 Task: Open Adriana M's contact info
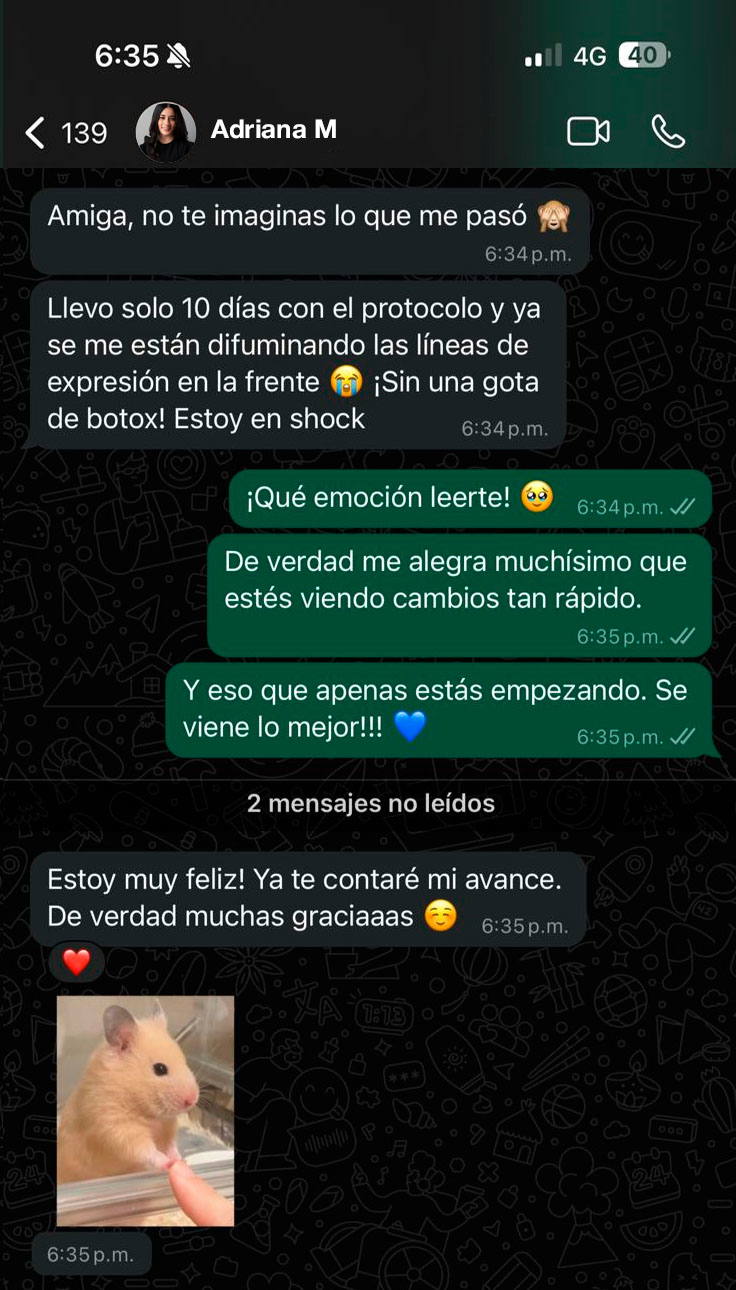pyautogui.click(x=273, y=130)
